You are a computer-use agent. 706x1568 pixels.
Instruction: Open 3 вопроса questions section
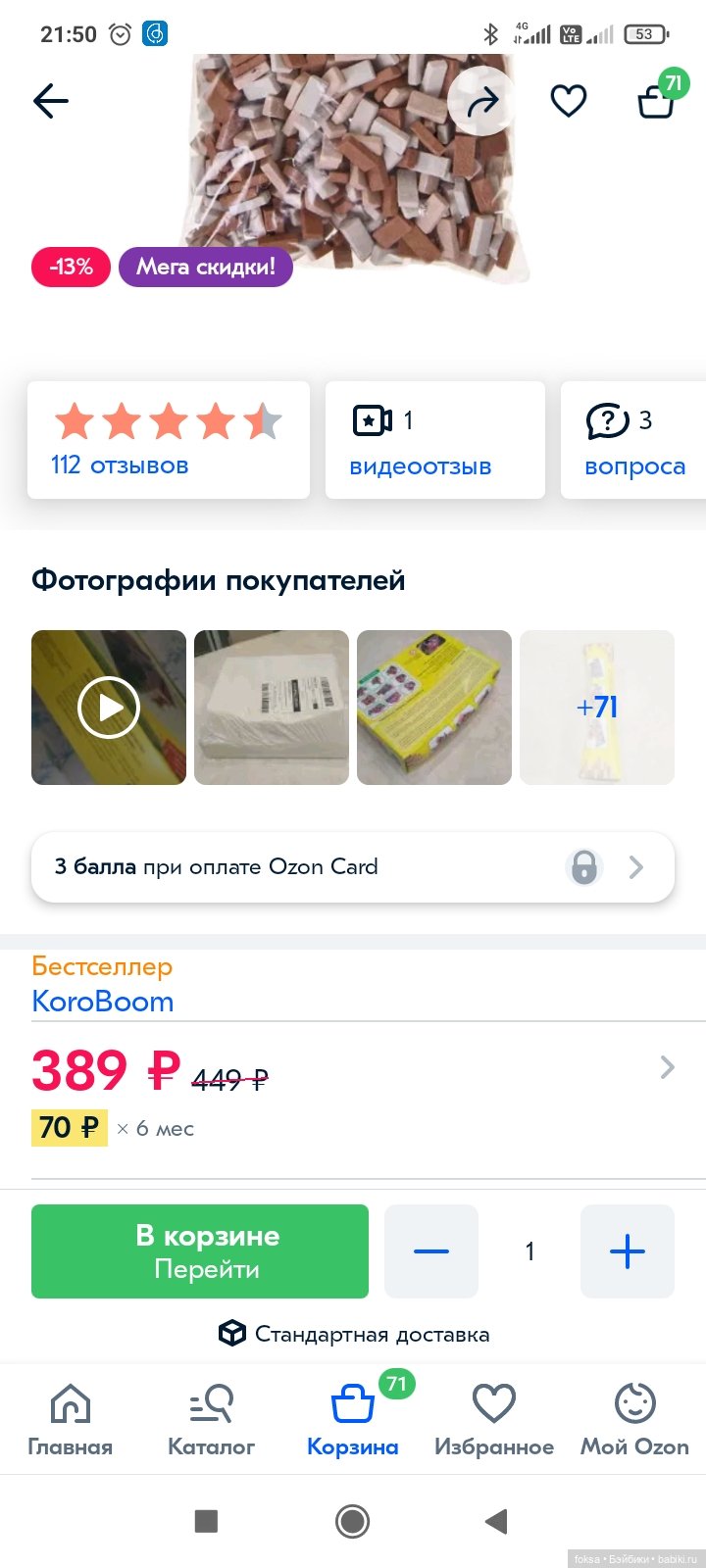pyautogui.click(x=633, y=439)
